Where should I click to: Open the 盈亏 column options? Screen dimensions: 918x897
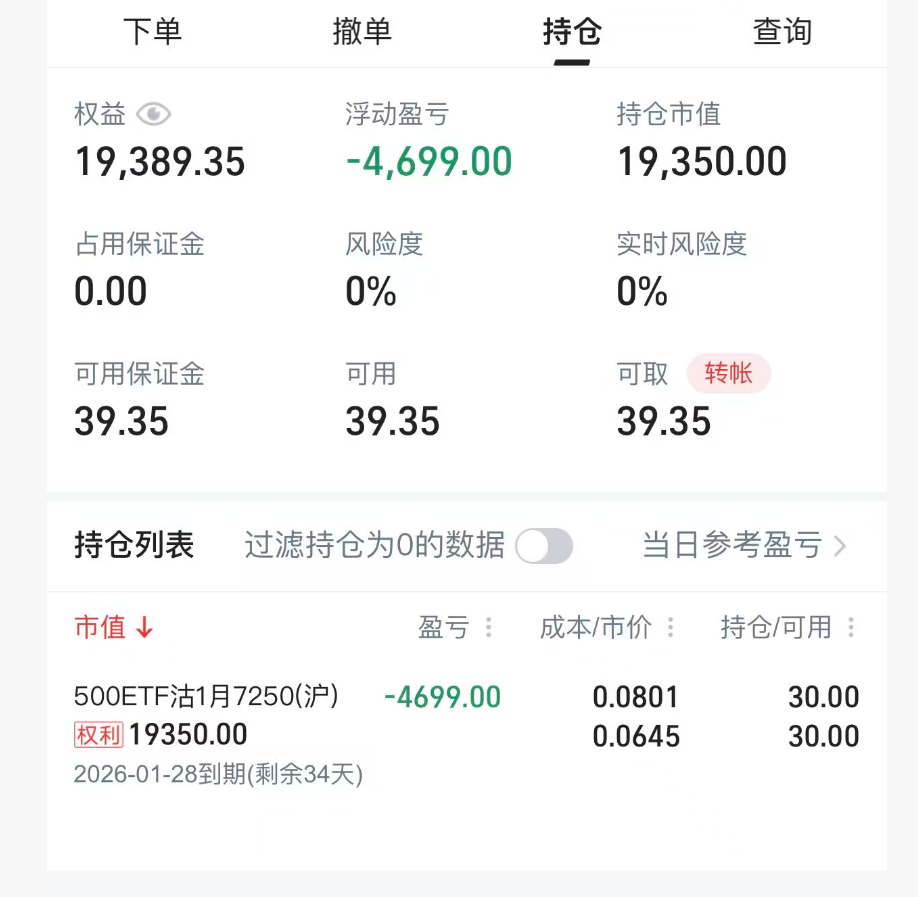(488, 628)
